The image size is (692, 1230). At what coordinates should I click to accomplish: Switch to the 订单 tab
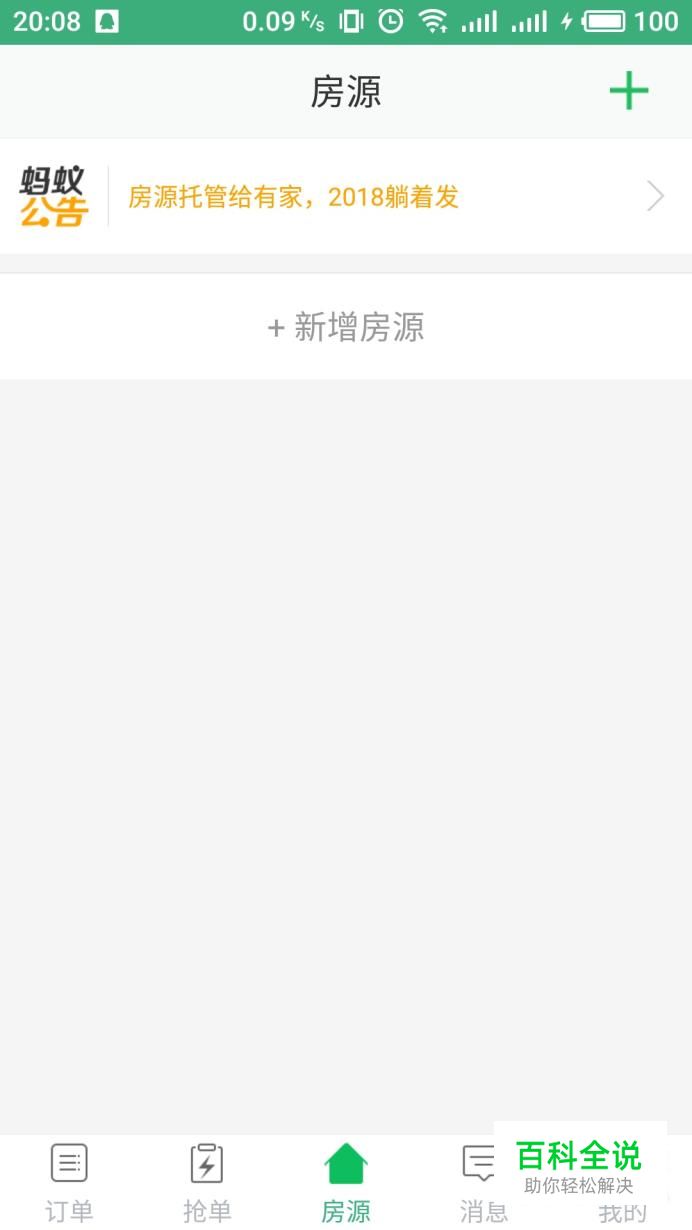pos(69,1182)
